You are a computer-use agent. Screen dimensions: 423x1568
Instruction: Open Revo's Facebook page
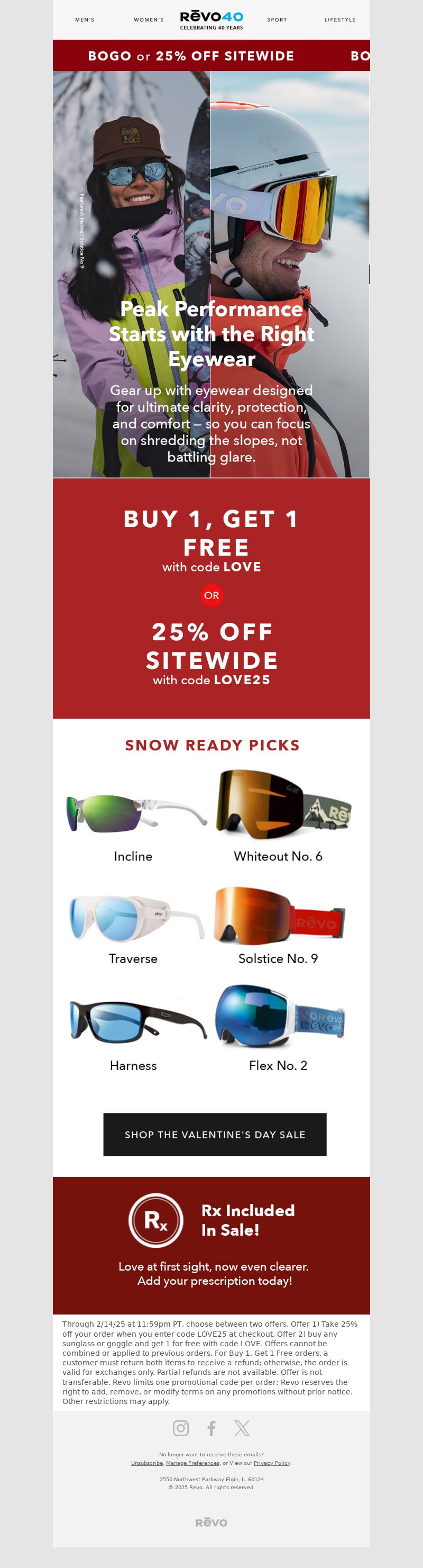pos(212,1427)
